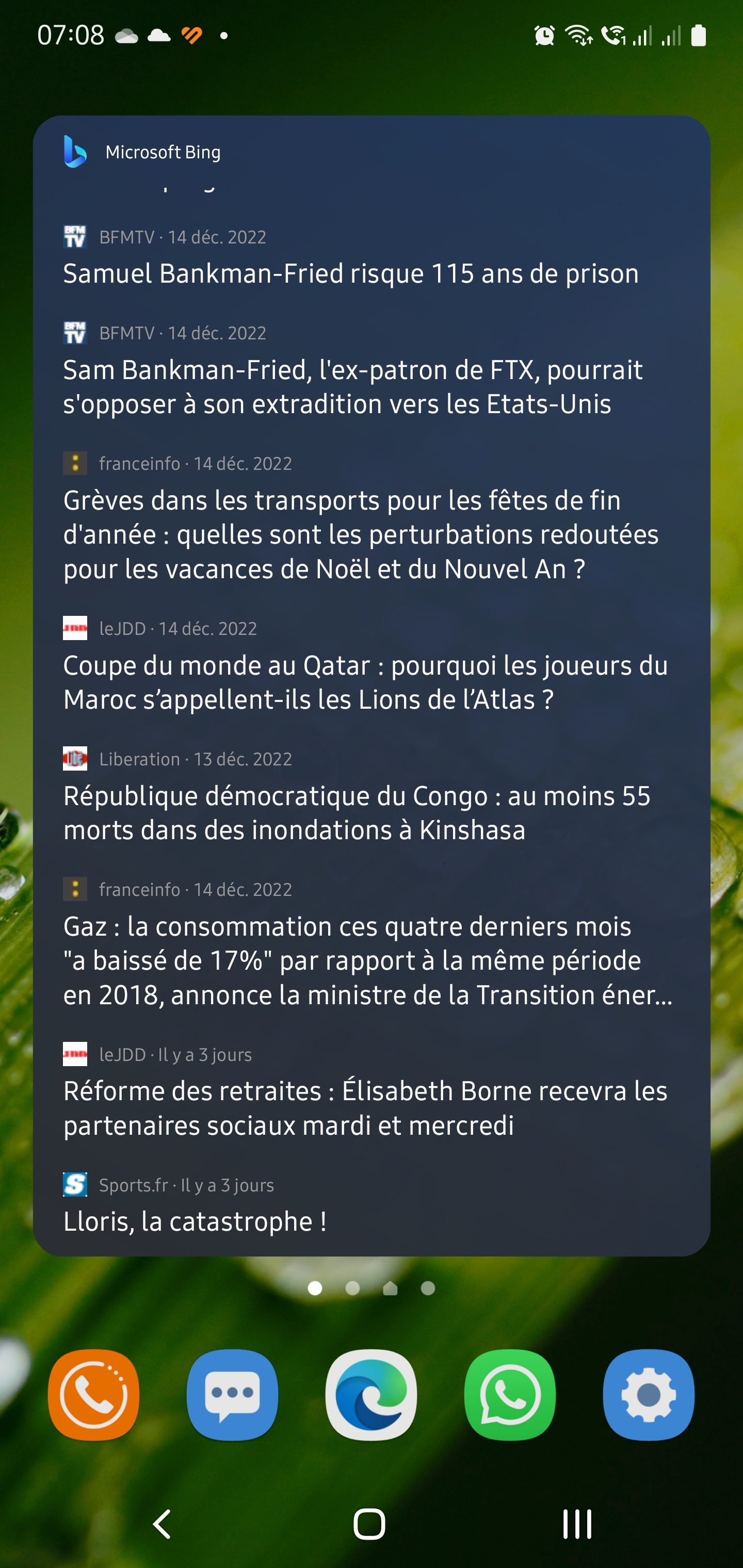Read article on Bankman-Fried risking 115 years
The height and width of the screenshot is (1568, 743).
[x=351, y=274]
